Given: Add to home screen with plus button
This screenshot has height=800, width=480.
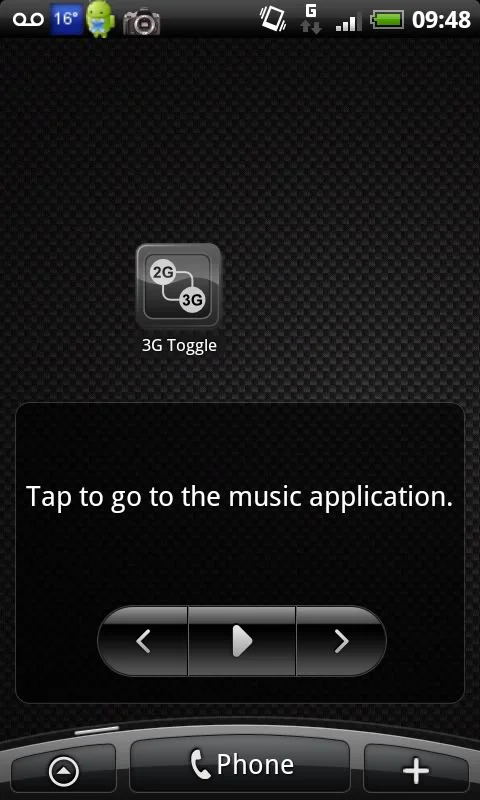Looking at the screenshot, I should (x=416, y=770).
